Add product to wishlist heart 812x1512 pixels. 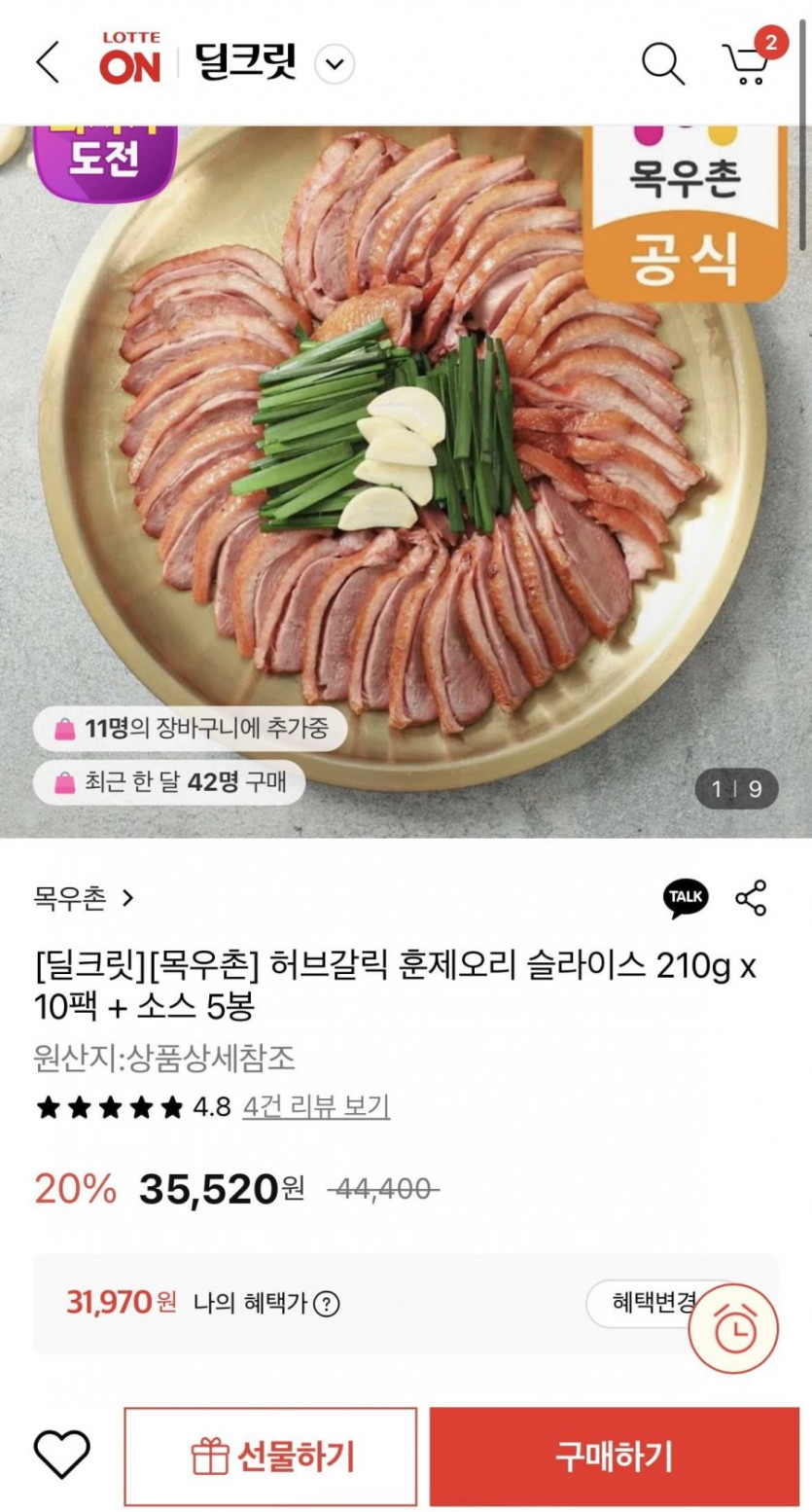tap(62, 1456)
